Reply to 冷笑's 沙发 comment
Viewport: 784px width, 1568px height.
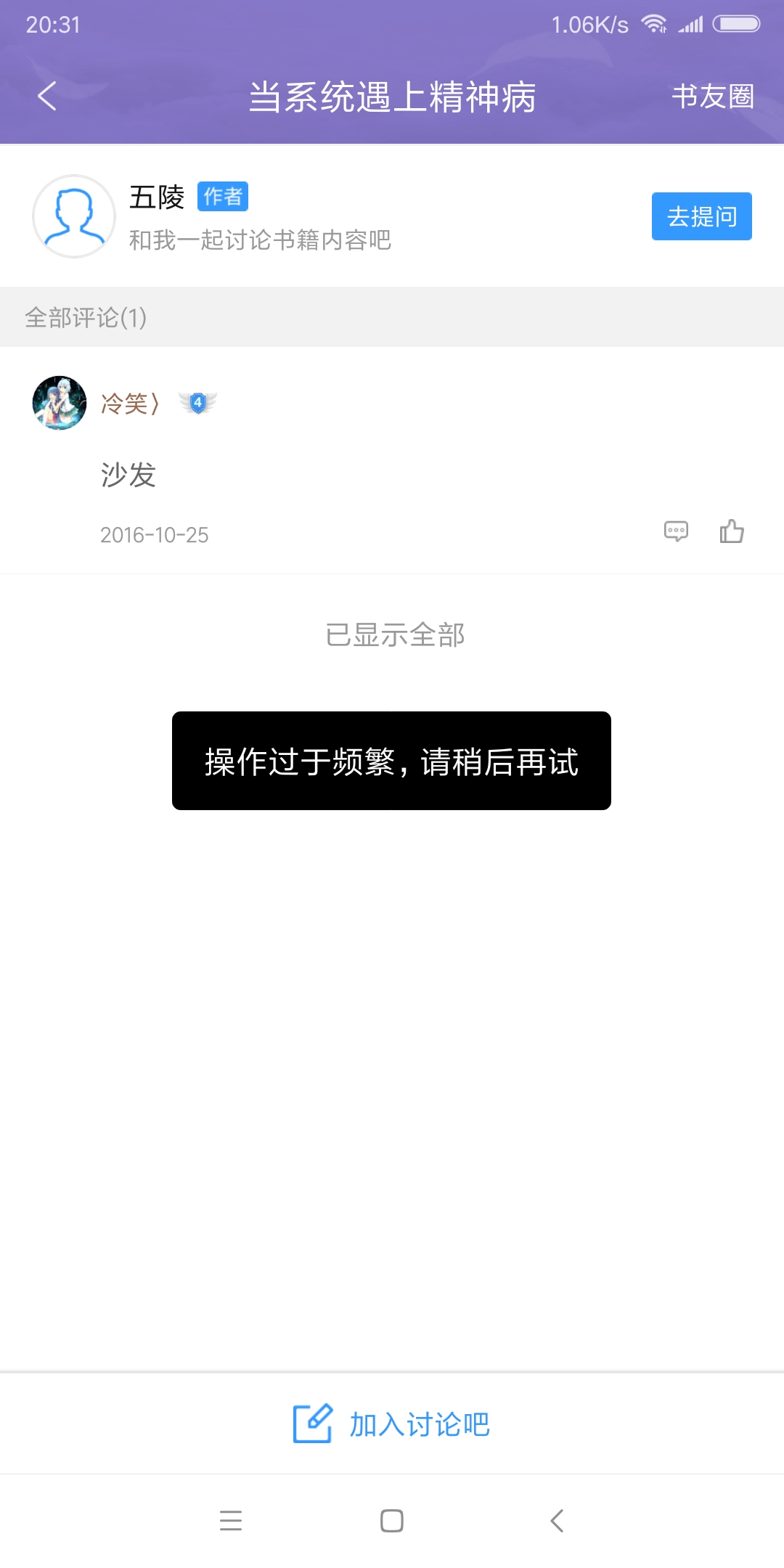(676, 531)
